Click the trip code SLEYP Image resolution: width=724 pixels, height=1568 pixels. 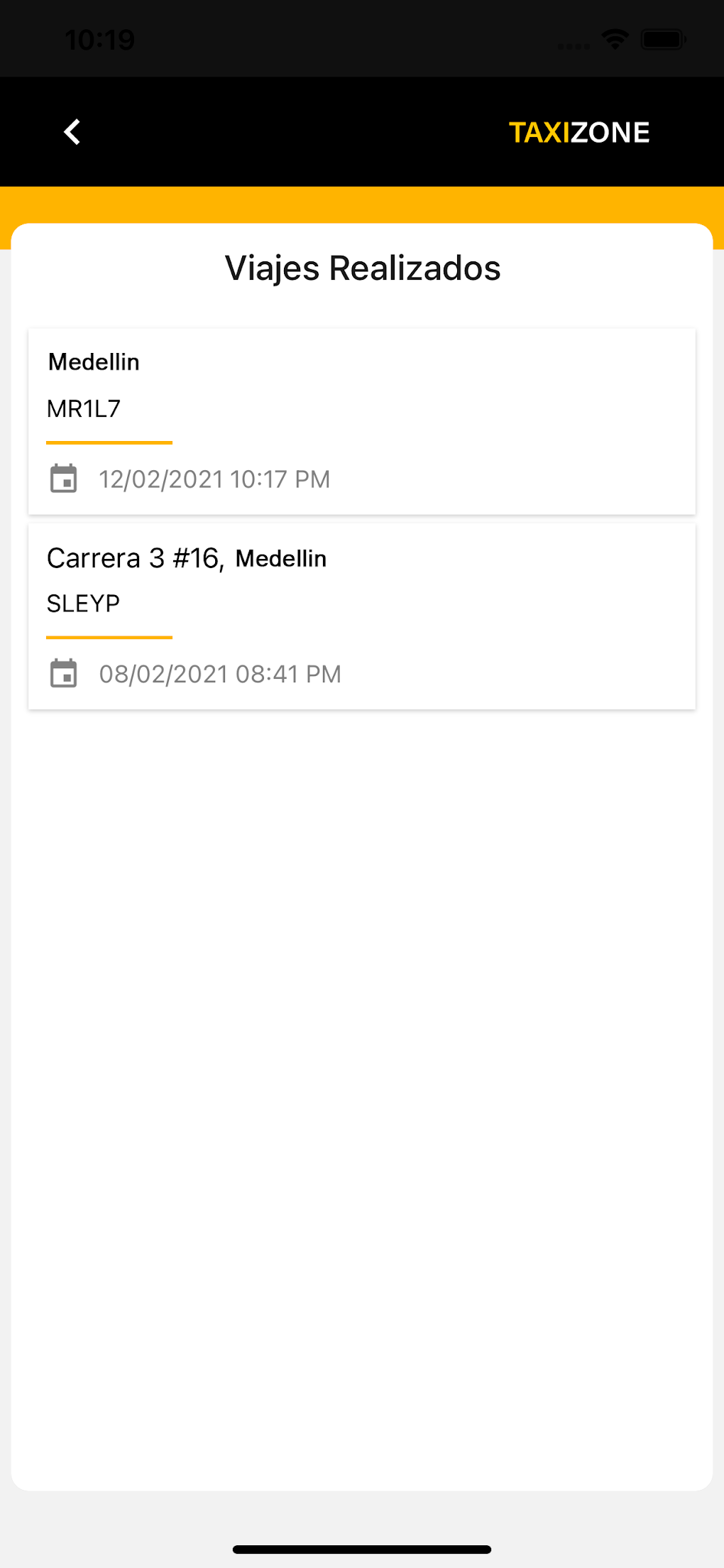point(83,604)
